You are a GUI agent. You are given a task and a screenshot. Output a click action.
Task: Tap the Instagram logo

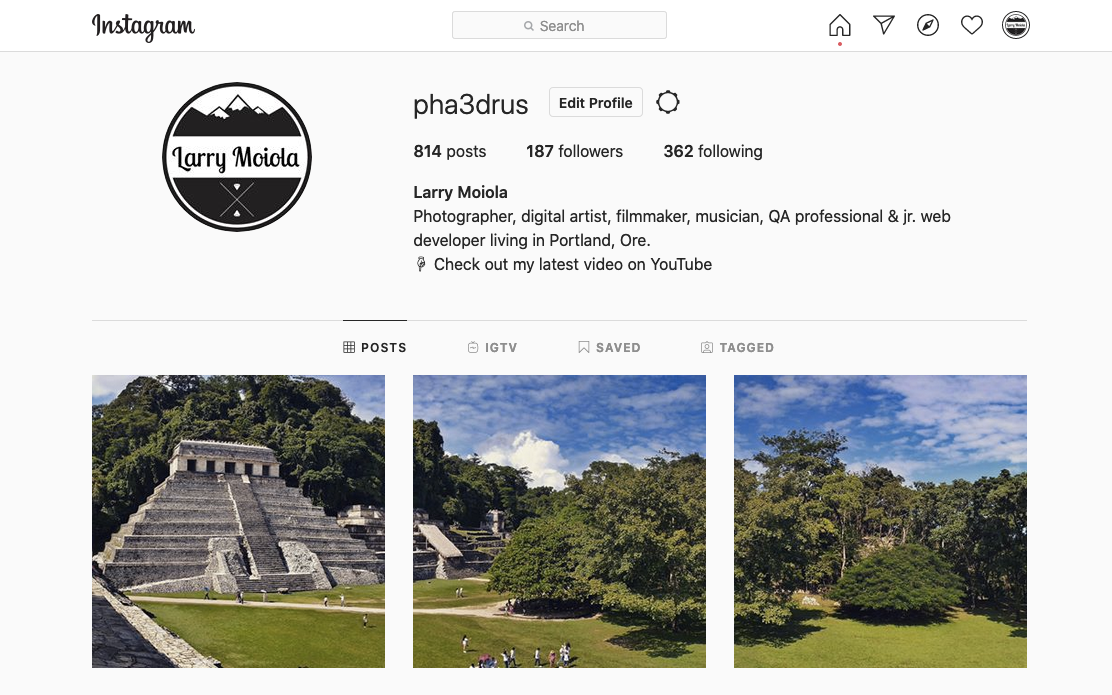pyautogui.click(x=143, y=26)
